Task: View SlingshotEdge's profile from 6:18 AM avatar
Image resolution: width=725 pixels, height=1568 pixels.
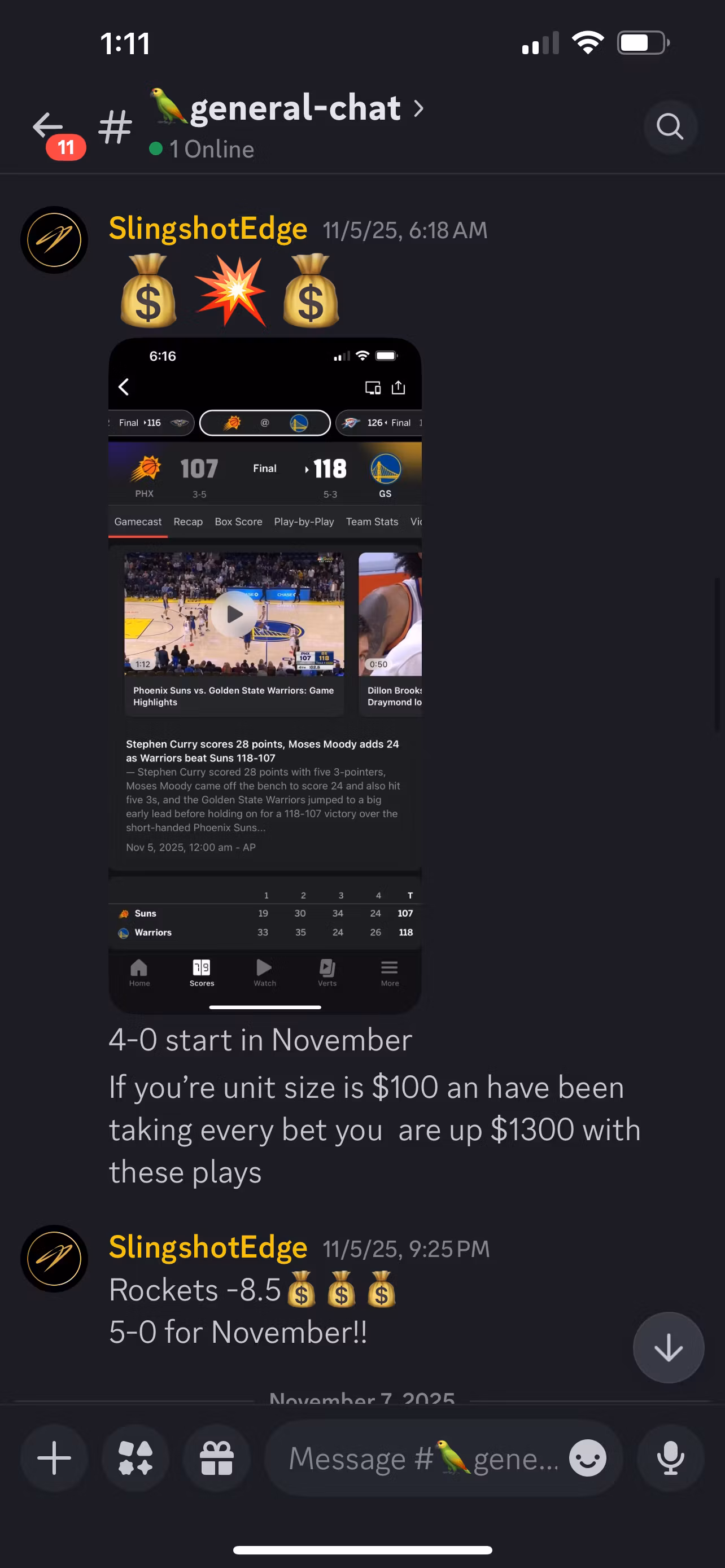Action: click(54, 240)
